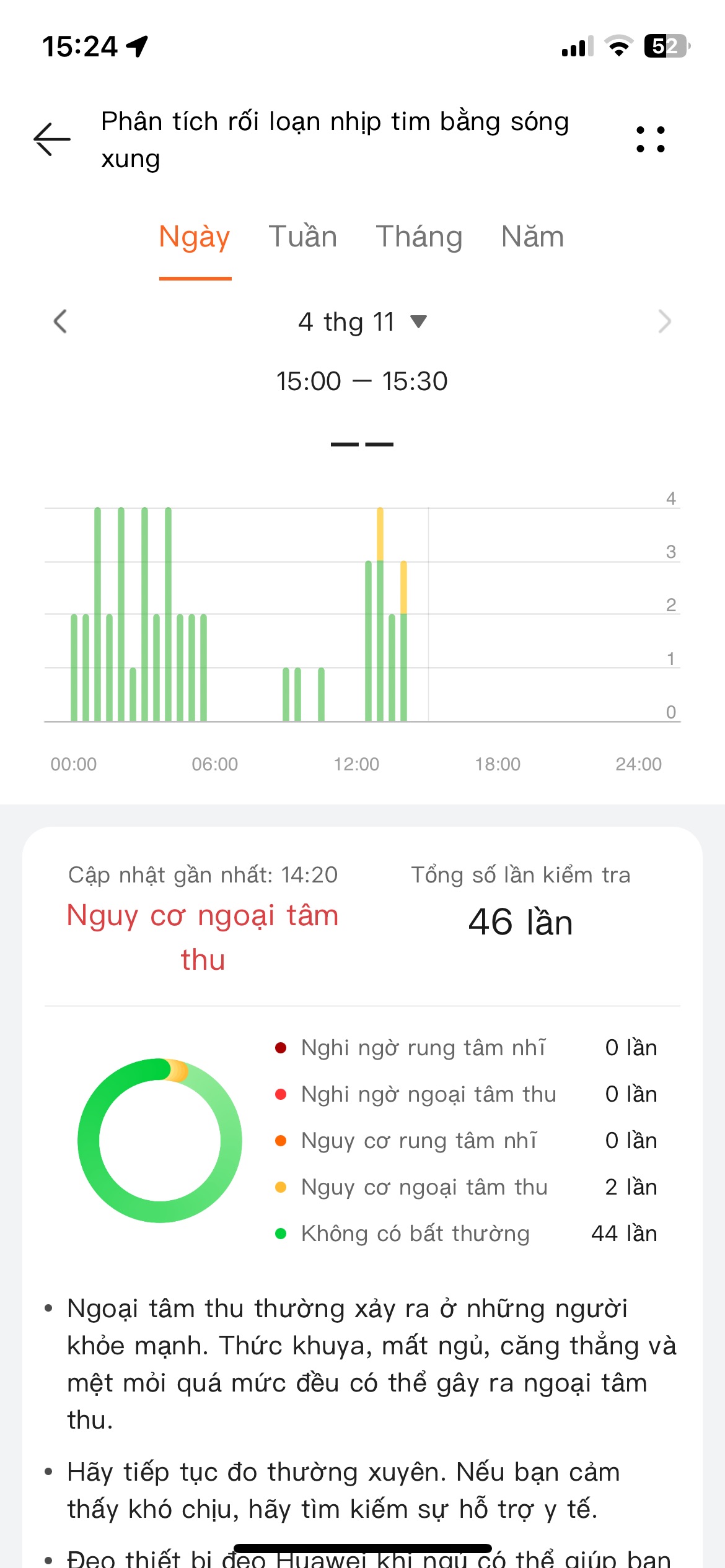Viewport: 725px width, 1568px height.
Task: Go to the previous day
Action: click(x=60, y=321)
